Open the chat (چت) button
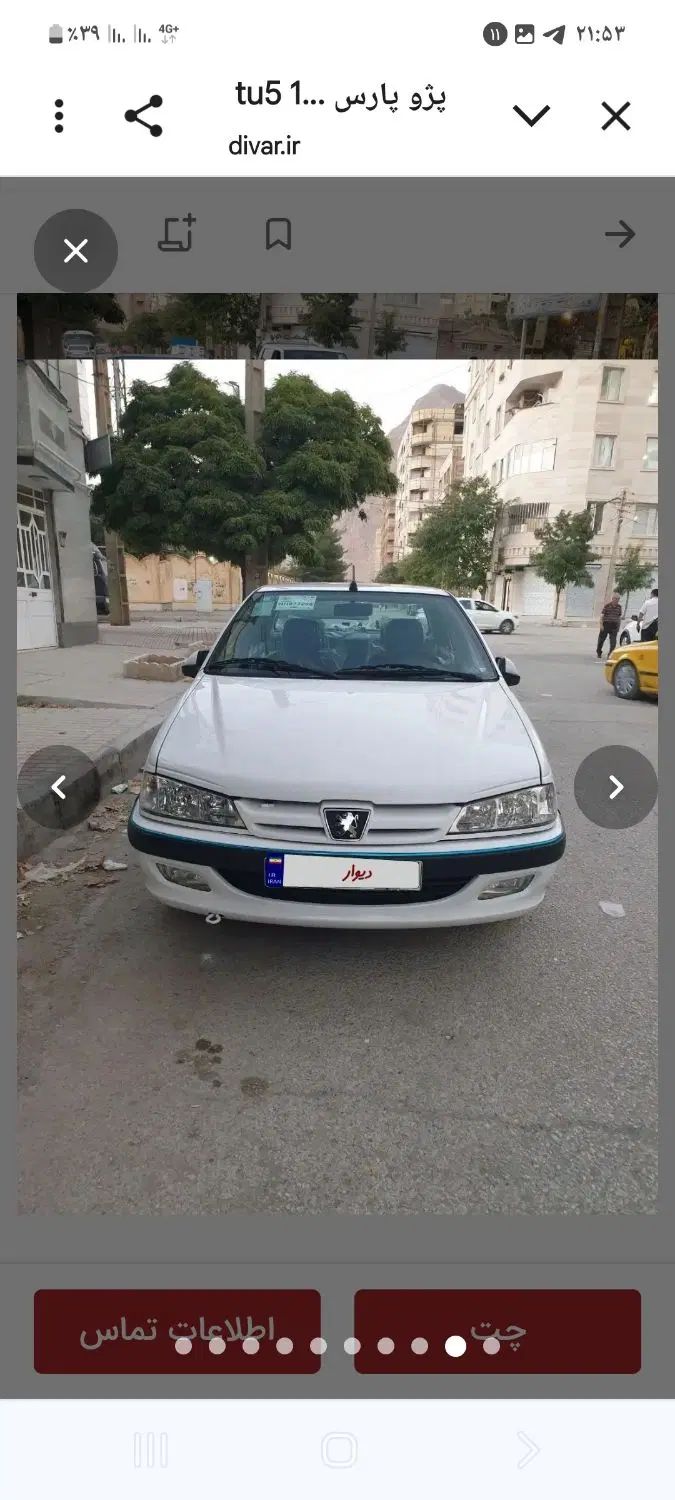 click(497, 1330)
